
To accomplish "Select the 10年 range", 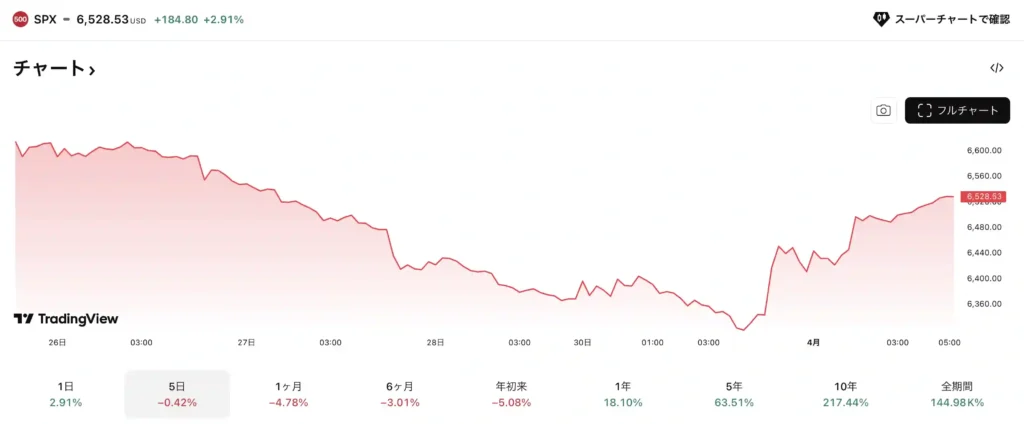I will [846, 394].
